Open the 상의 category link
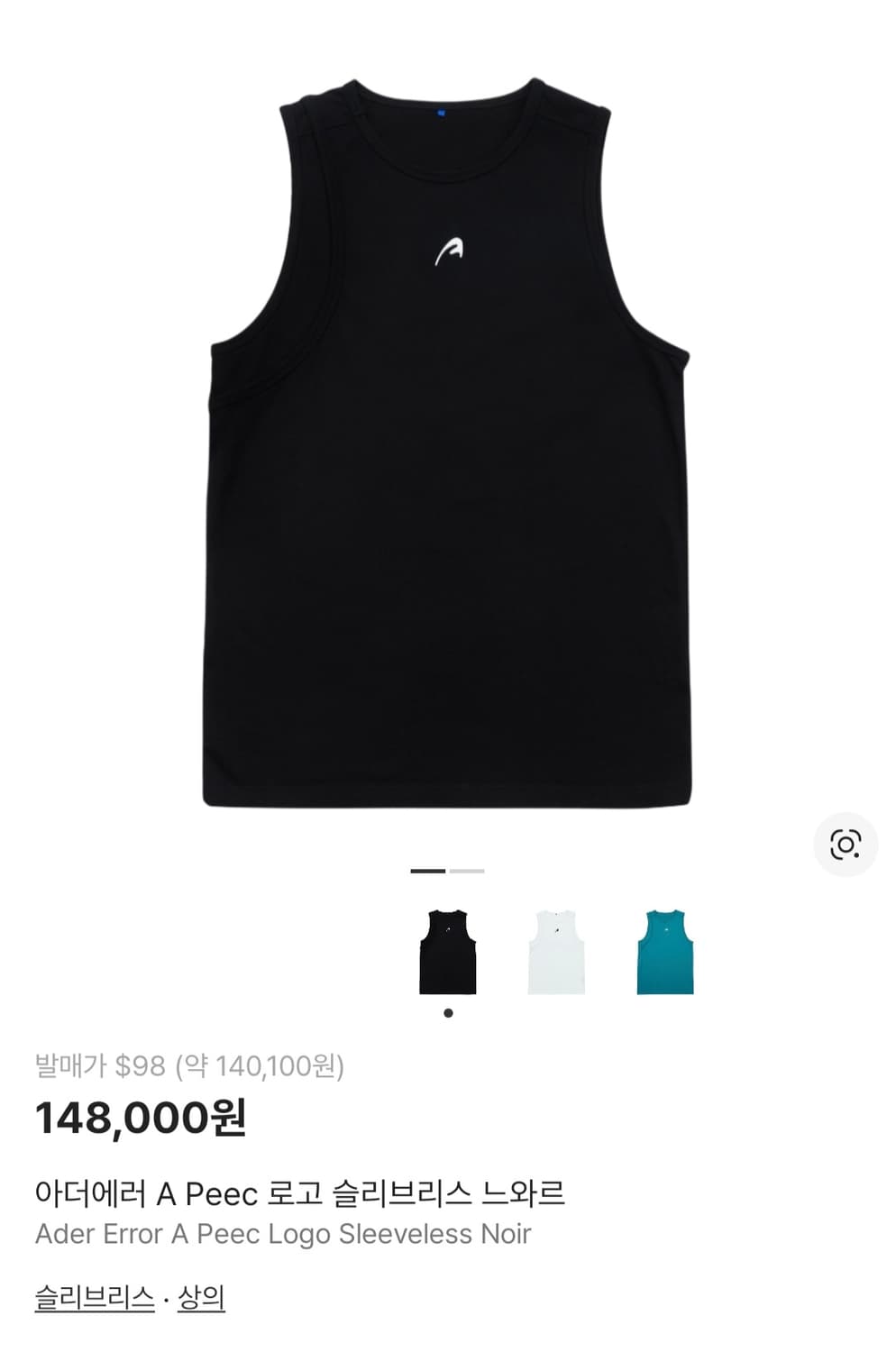The width and height of the screenshot is (896, 1352). [201, 1298]
